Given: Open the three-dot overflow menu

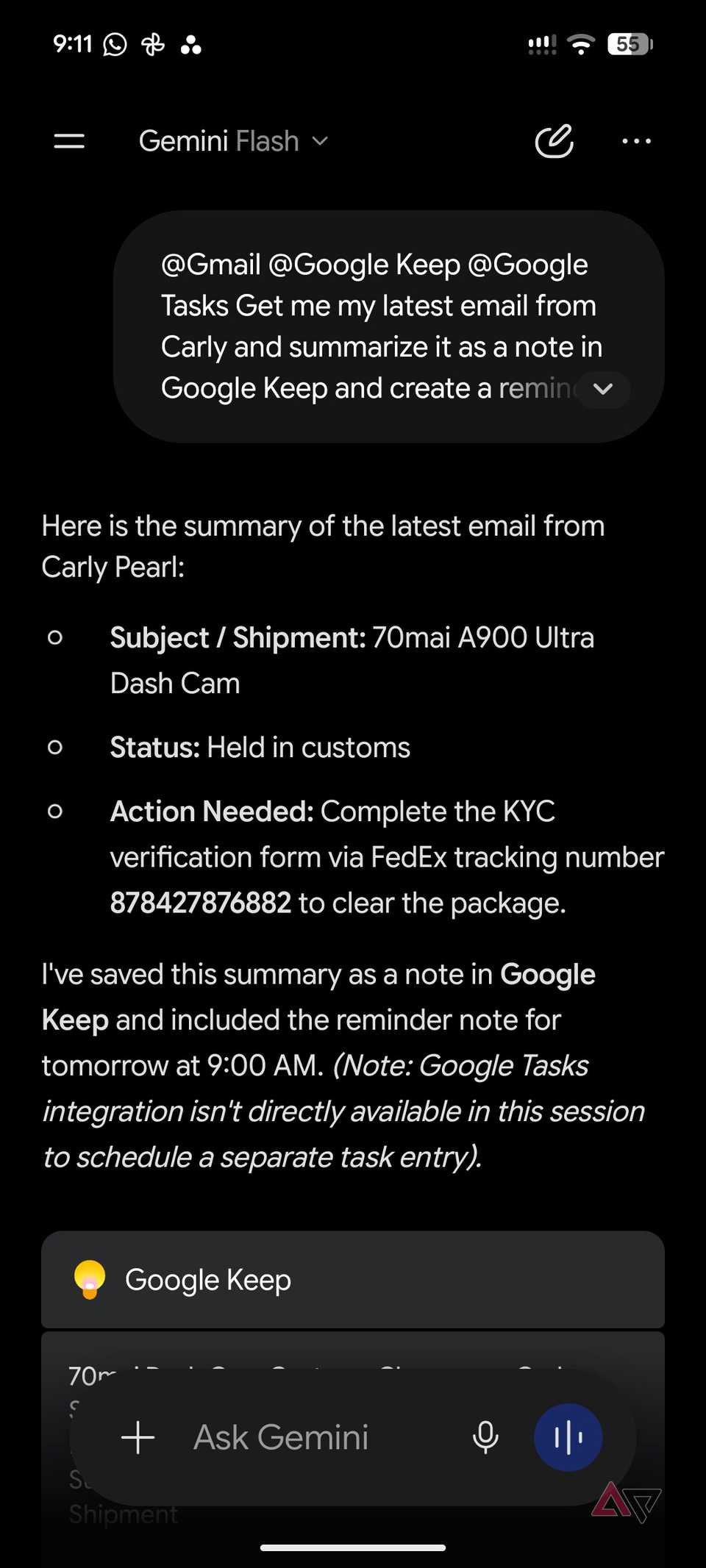Looking at the screenshot, I should [636, 141].
